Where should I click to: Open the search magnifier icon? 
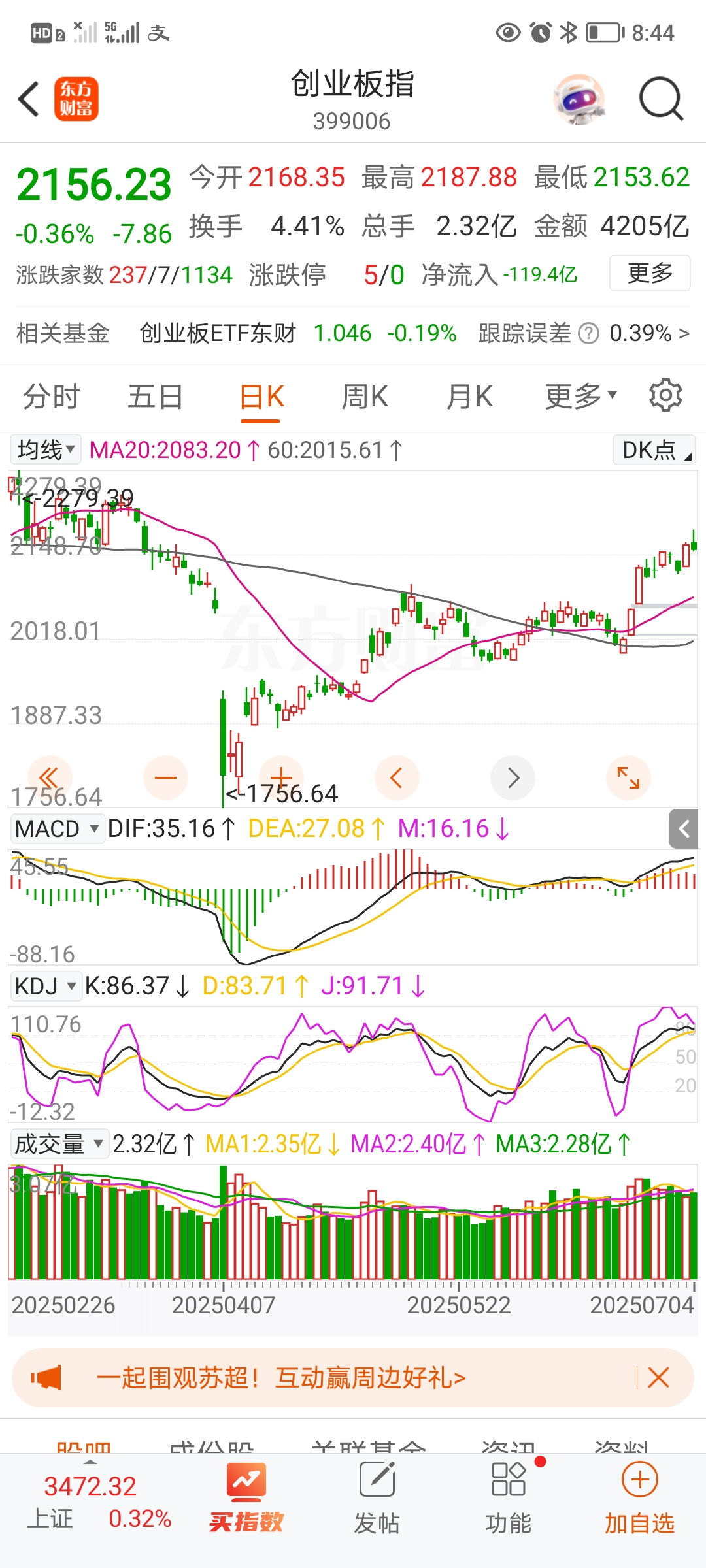click(x=661, y=99)
